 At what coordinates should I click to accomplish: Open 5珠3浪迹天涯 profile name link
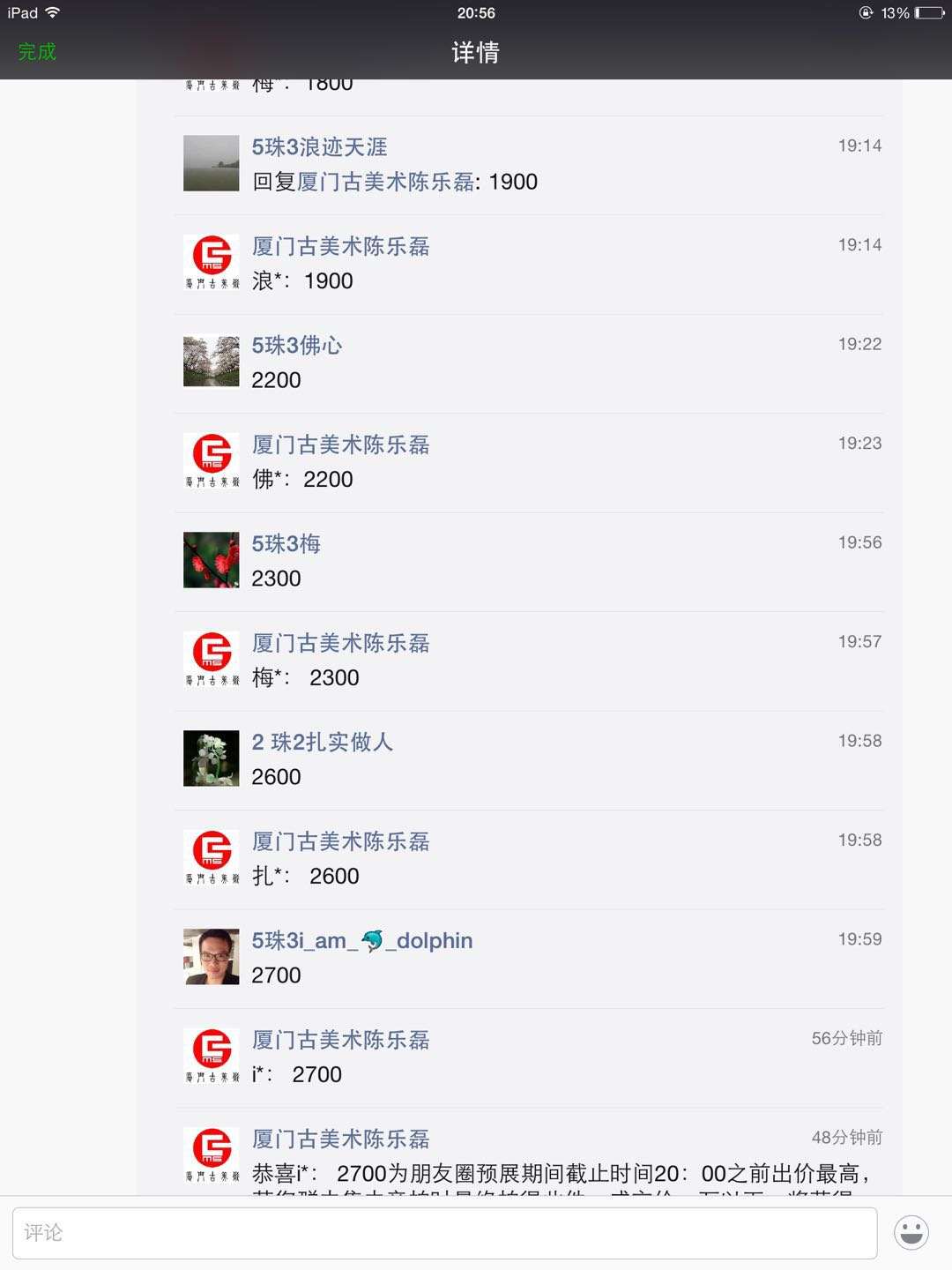319,147
